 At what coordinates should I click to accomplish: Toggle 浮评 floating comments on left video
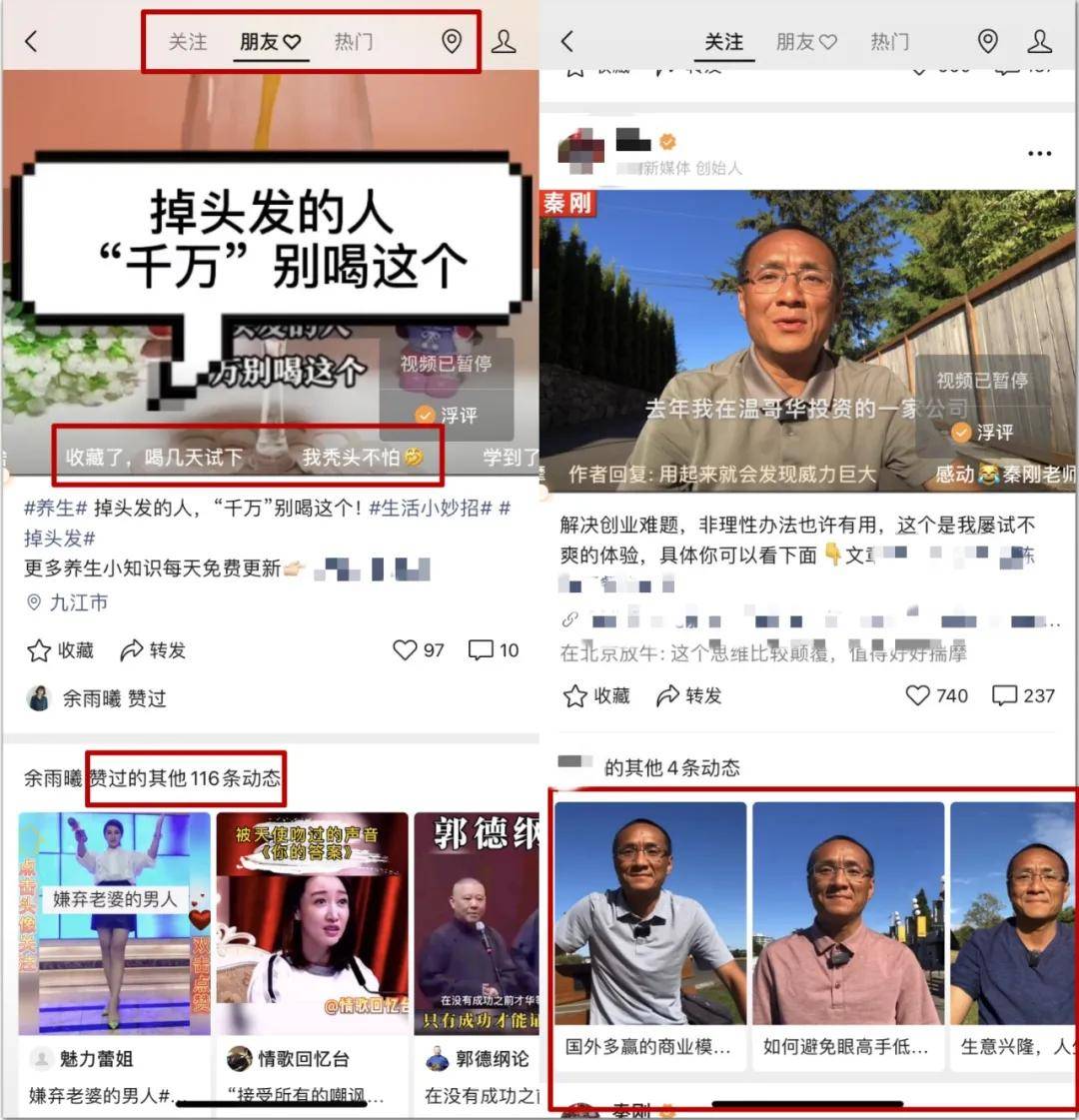click(x=446, y=417)
